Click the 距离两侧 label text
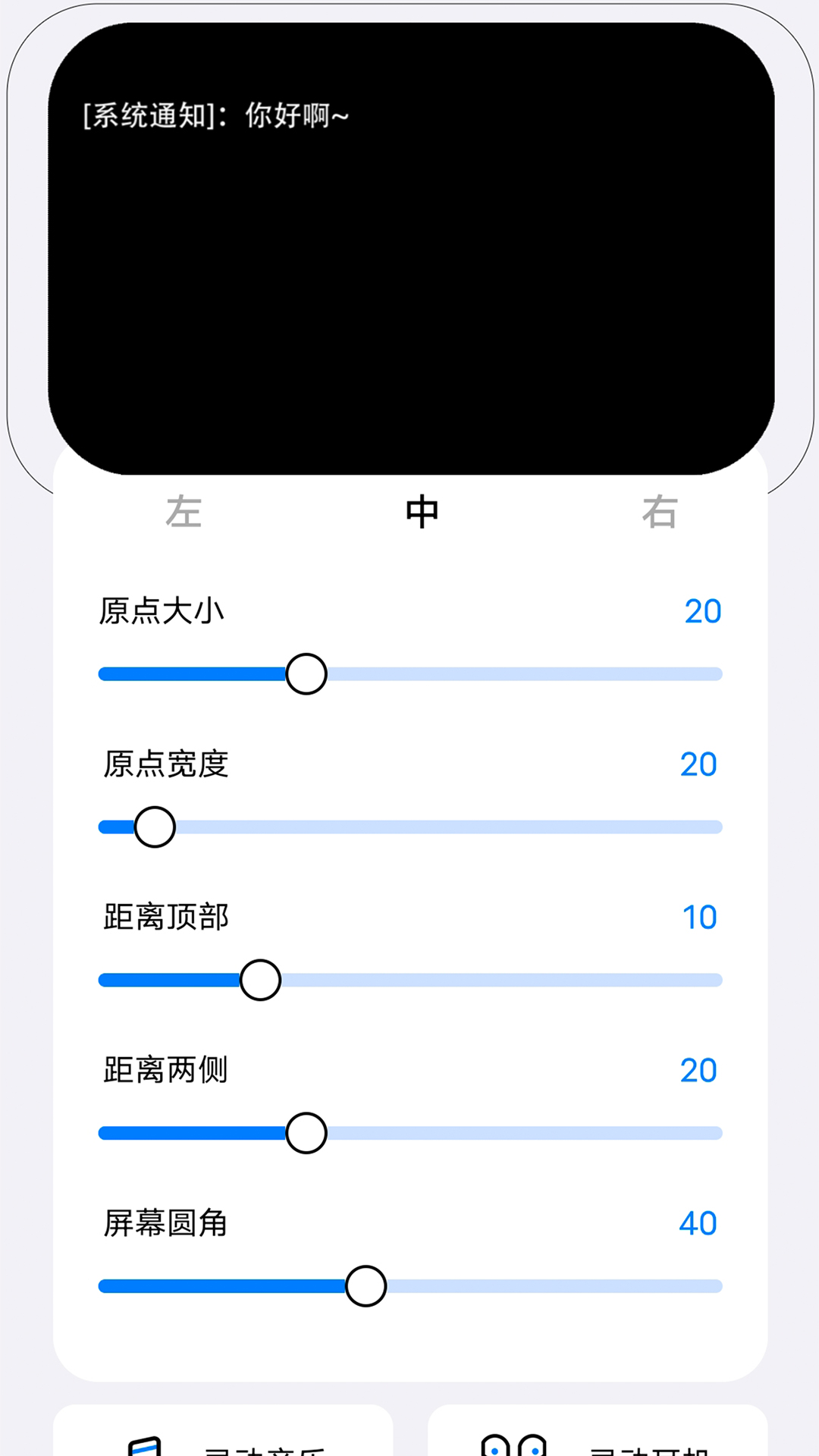This screenshot has height=1456, width=819. coord(164,1070)
